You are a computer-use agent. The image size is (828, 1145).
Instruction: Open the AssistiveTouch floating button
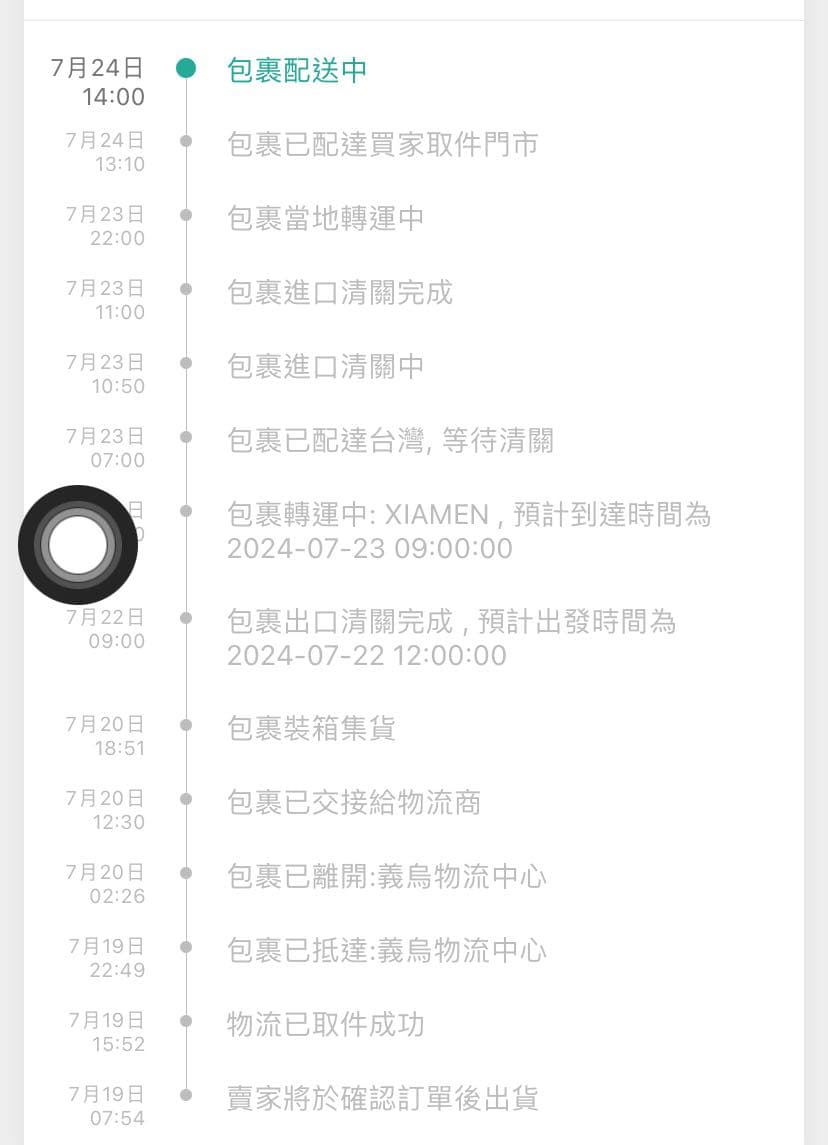tap(77, 545)
